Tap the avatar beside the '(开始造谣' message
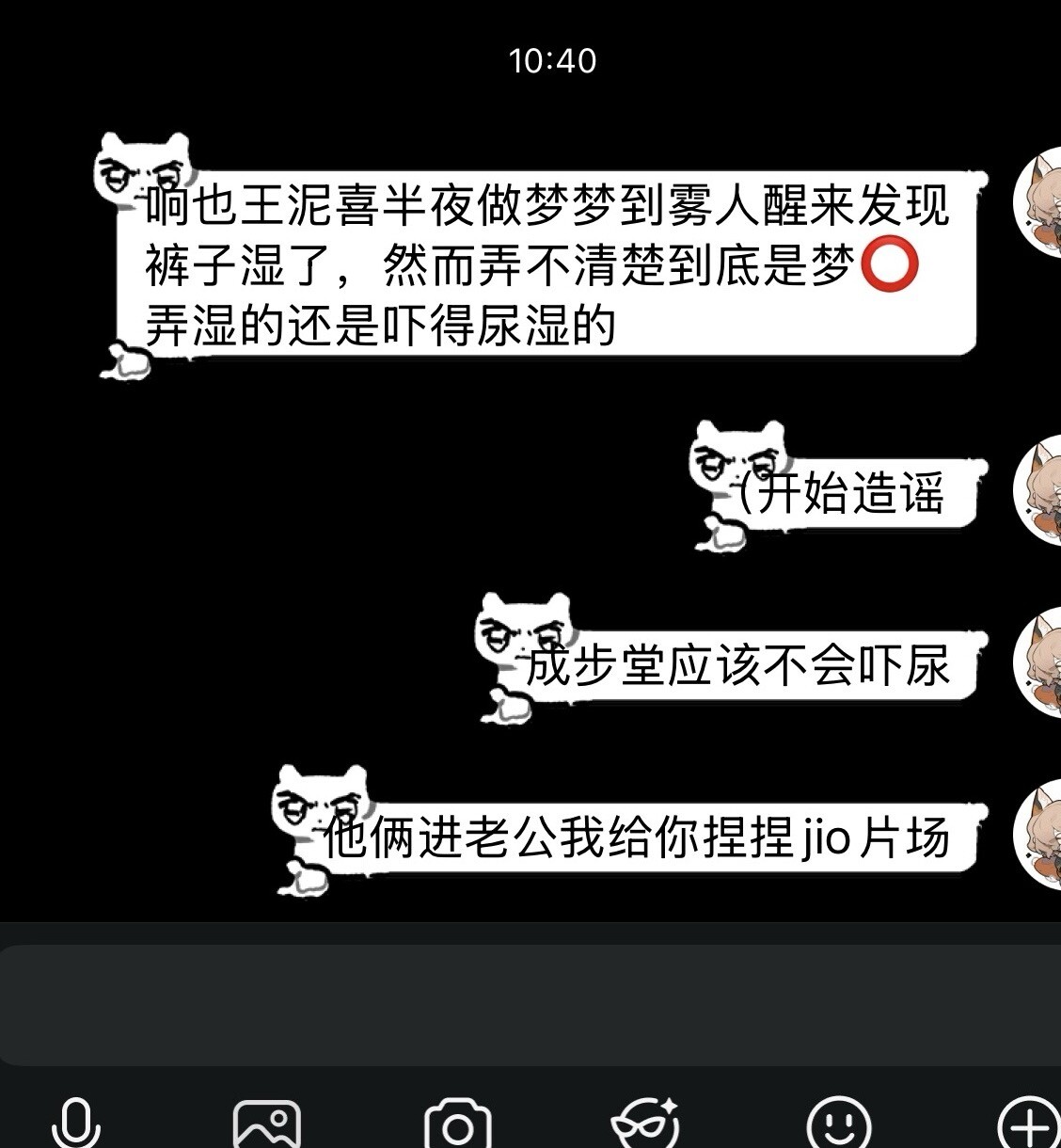 1038,490
